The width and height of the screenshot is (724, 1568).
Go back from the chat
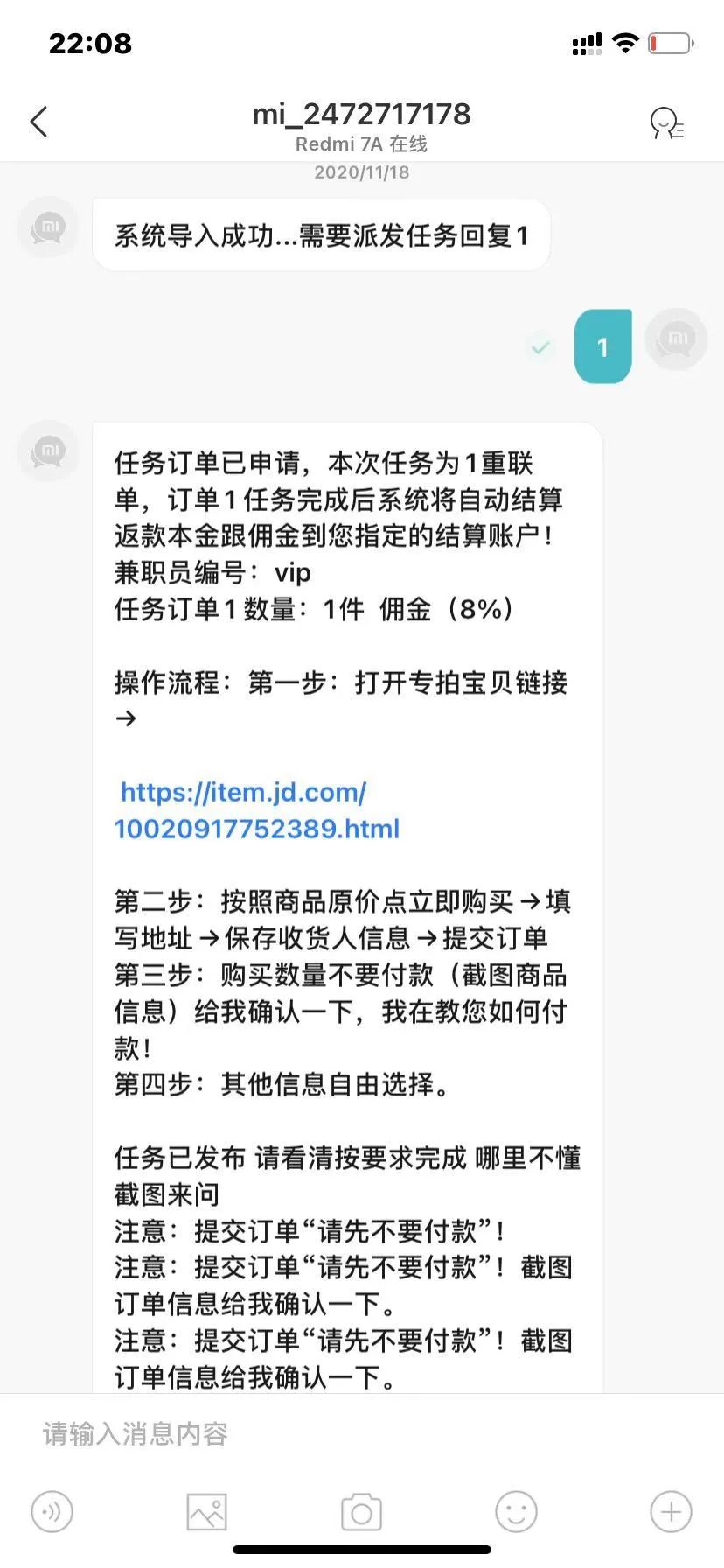pyautogui.click(x=39, y=122)
